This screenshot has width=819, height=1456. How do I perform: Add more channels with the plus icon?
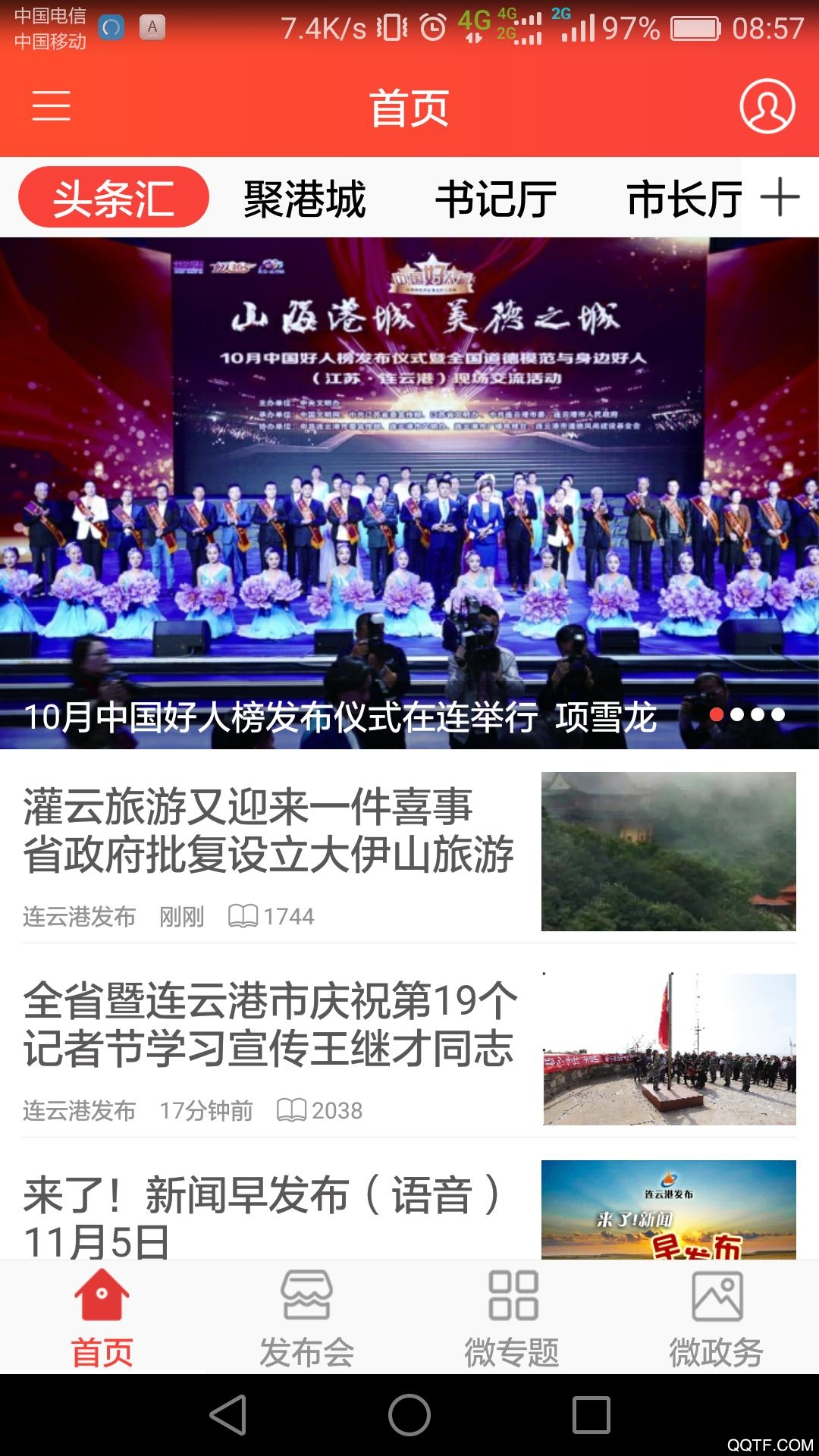tap(780, 198)
